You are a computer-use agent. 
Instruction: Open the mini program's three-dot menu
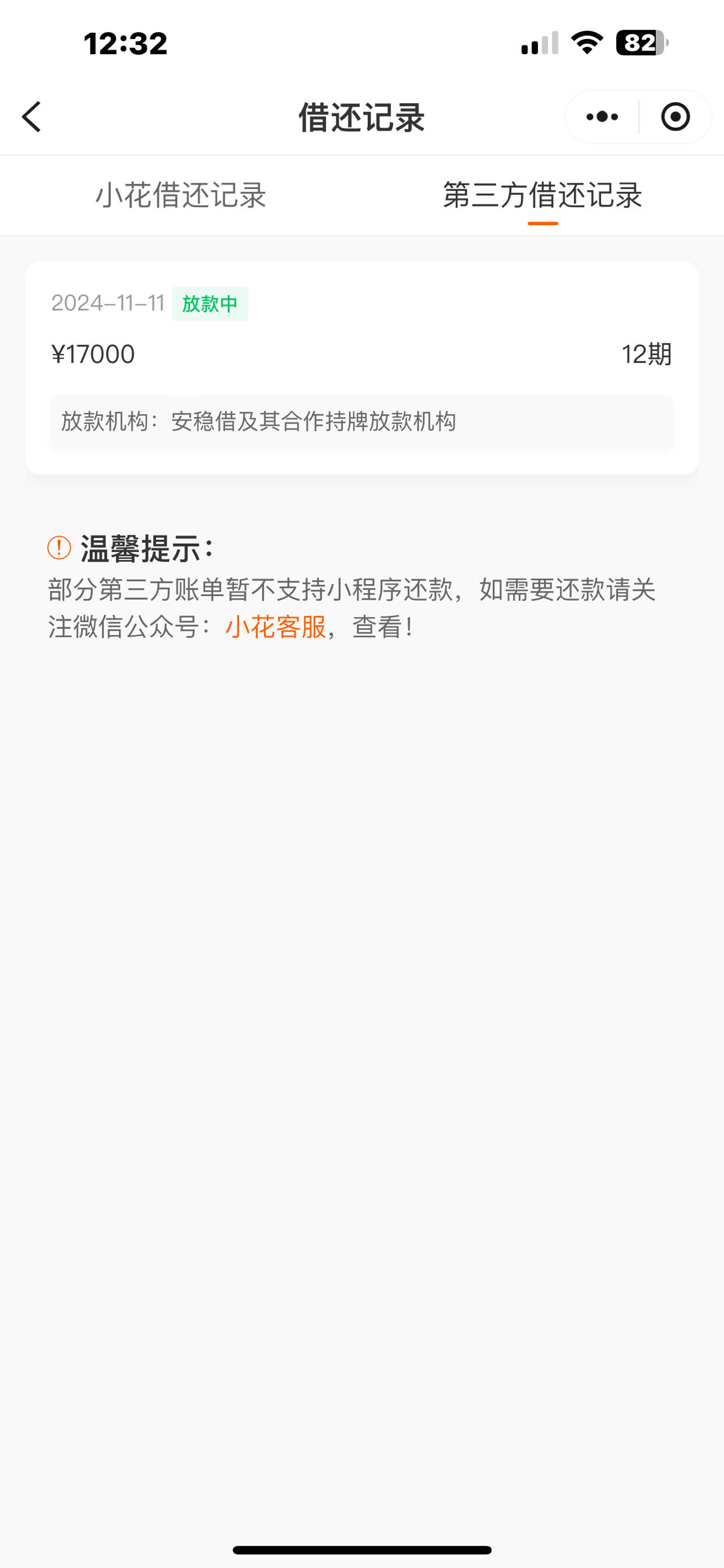click(602, 116)
